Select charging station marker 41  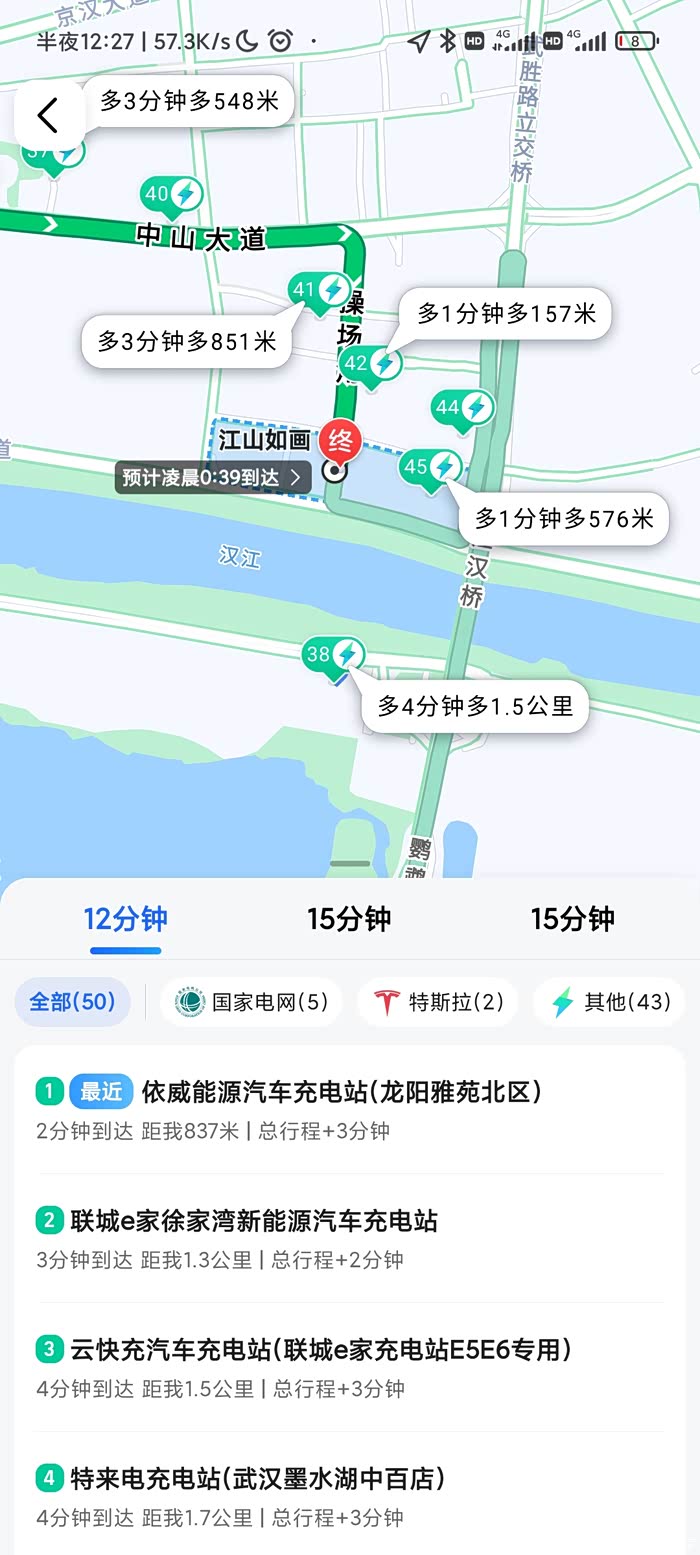[320, 291]
